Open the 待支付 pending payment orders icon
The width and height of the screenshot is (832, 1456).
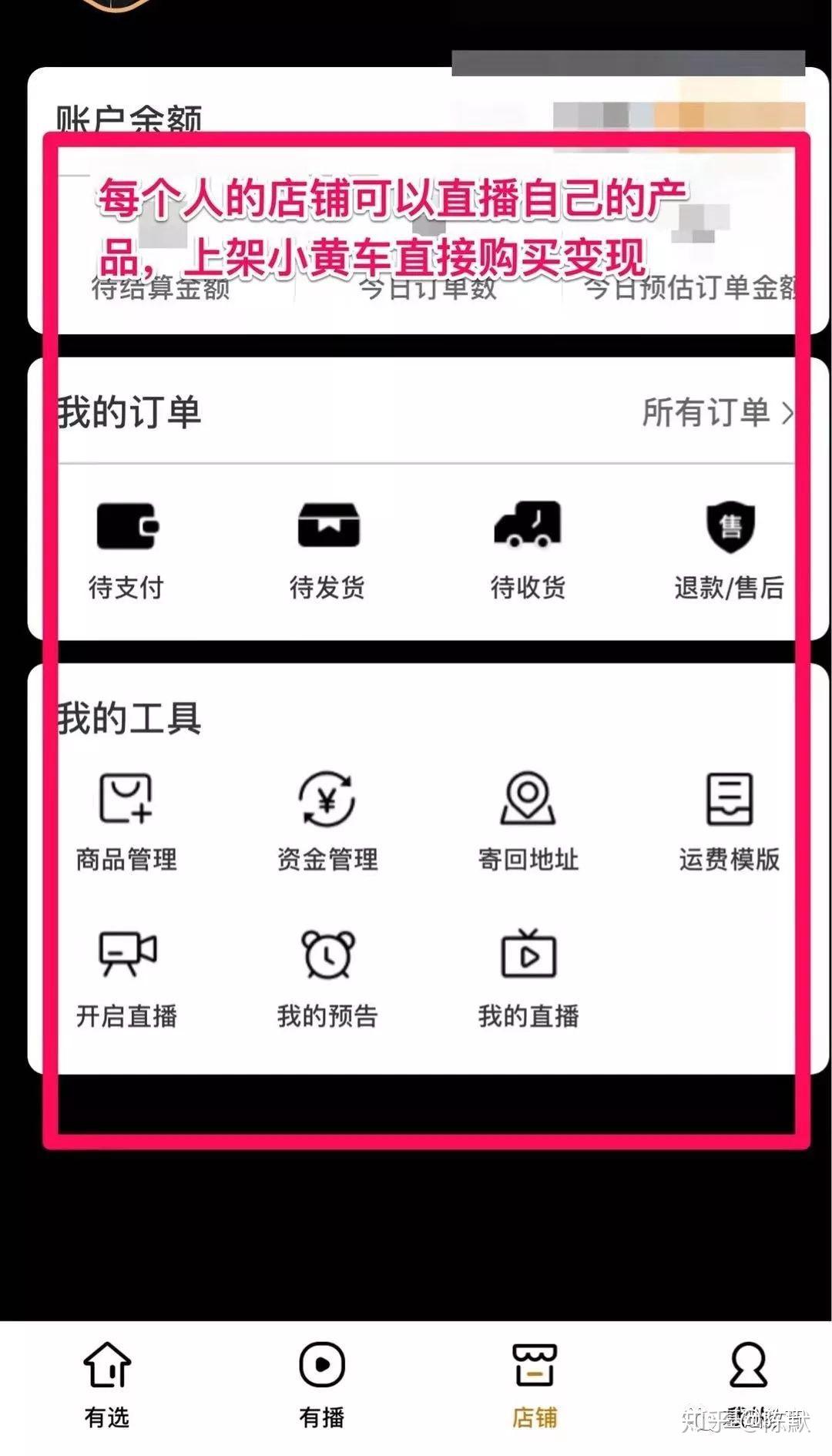coord(126,528)
